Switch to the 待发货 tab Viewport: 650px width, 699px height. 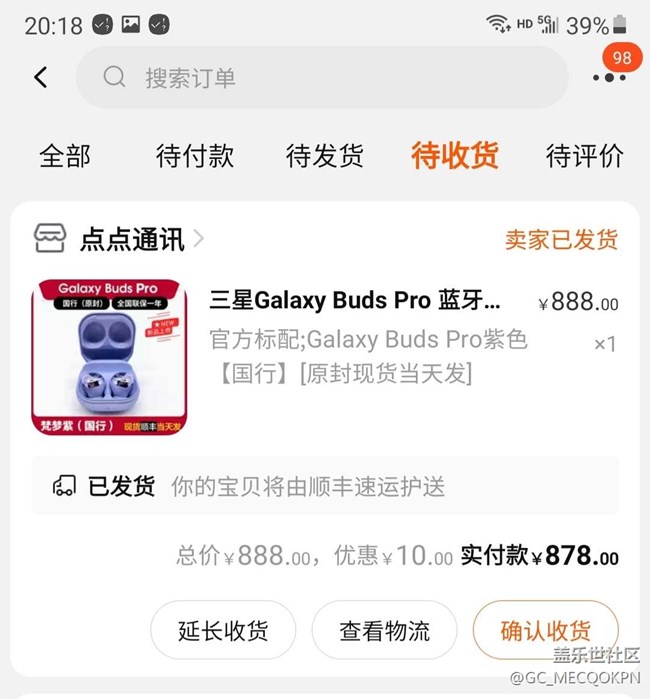(x=325, y=156)
